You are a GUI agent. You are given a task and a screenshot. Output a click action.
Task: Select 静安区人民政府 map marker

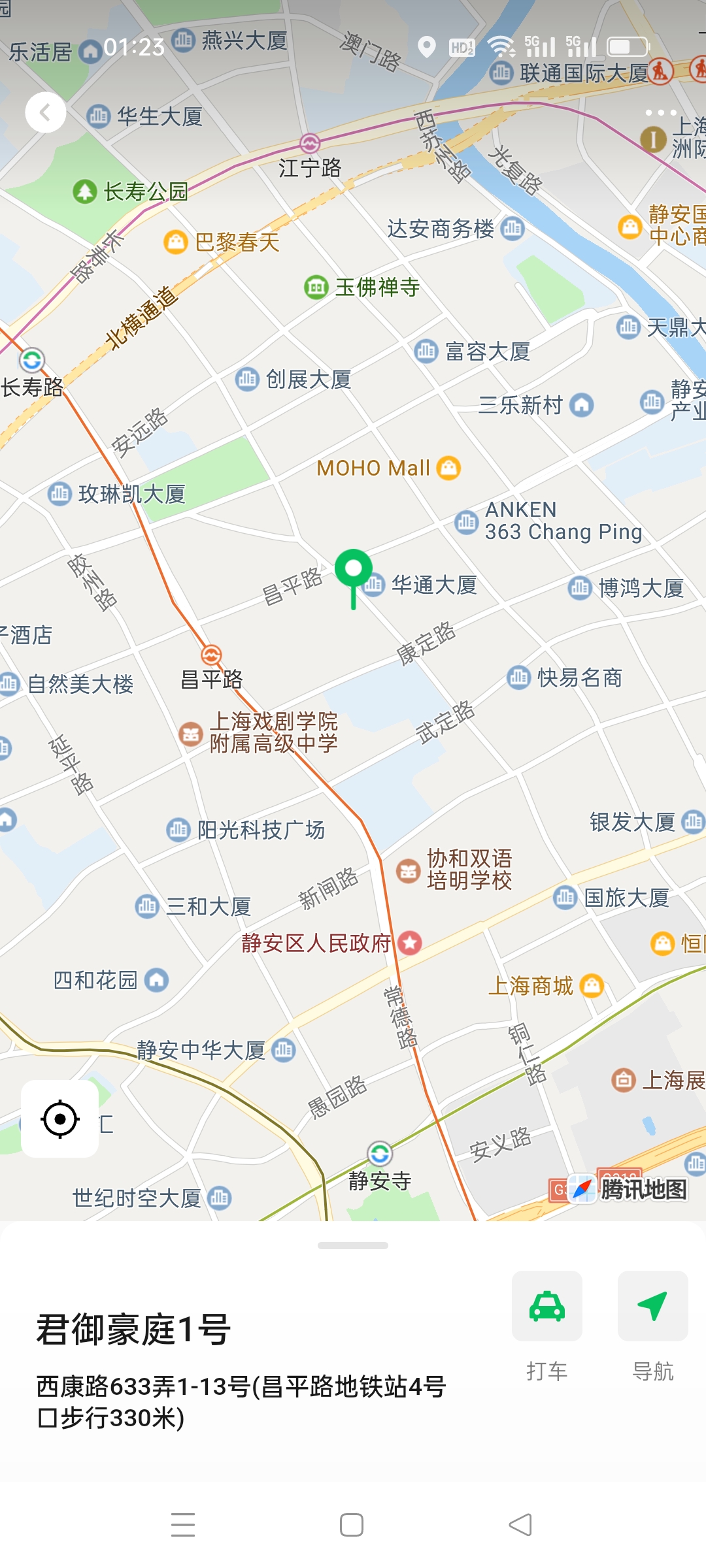tap(410, 943)
